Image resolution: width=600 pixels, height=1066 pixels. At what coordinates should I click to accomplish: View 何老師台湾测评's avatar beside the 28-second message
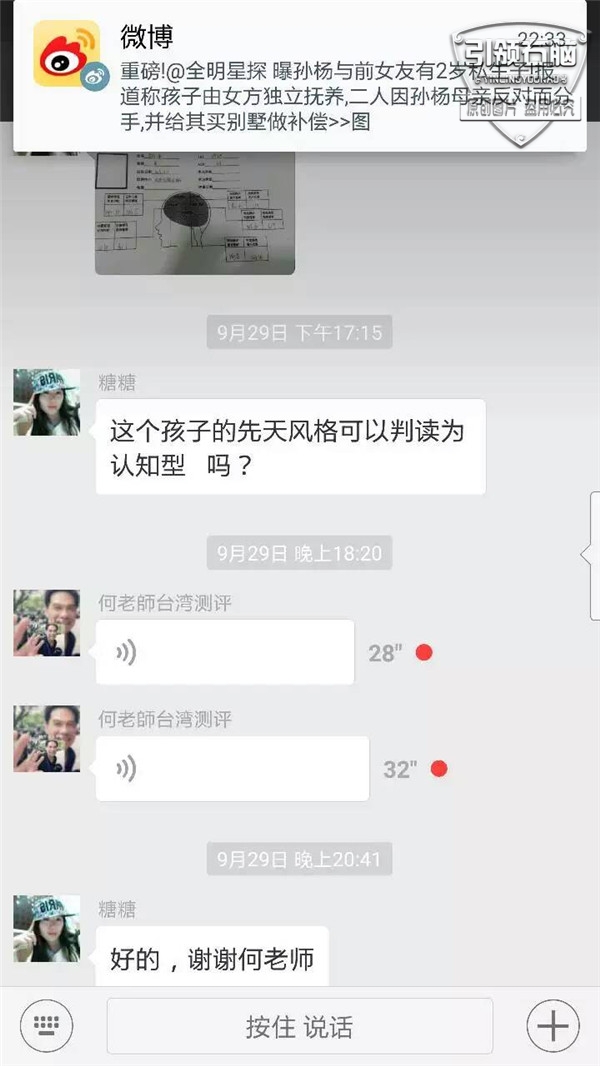[x=47, y=623]
